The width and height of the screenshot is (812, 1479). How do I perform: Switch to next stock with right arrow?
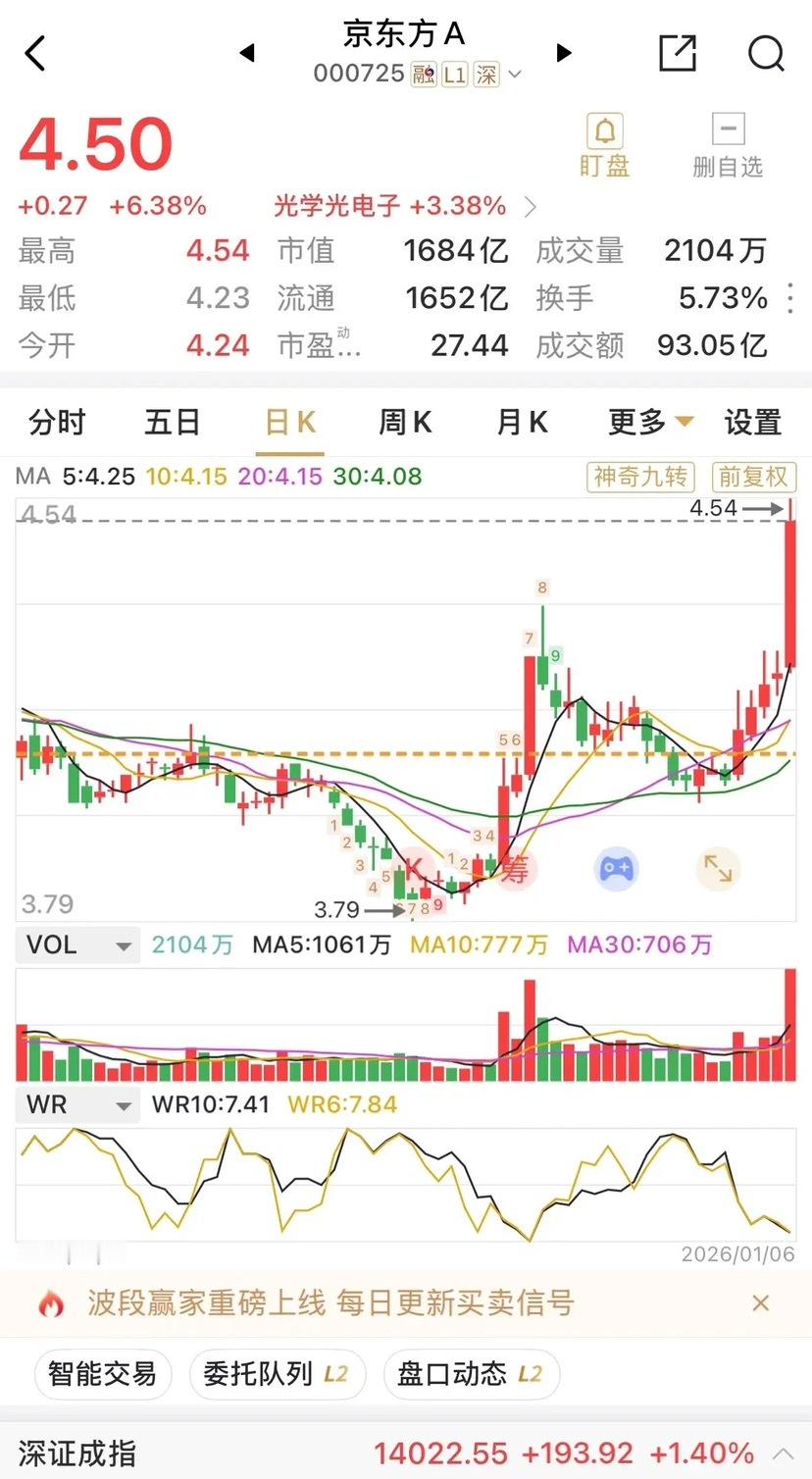pos(563,55)
